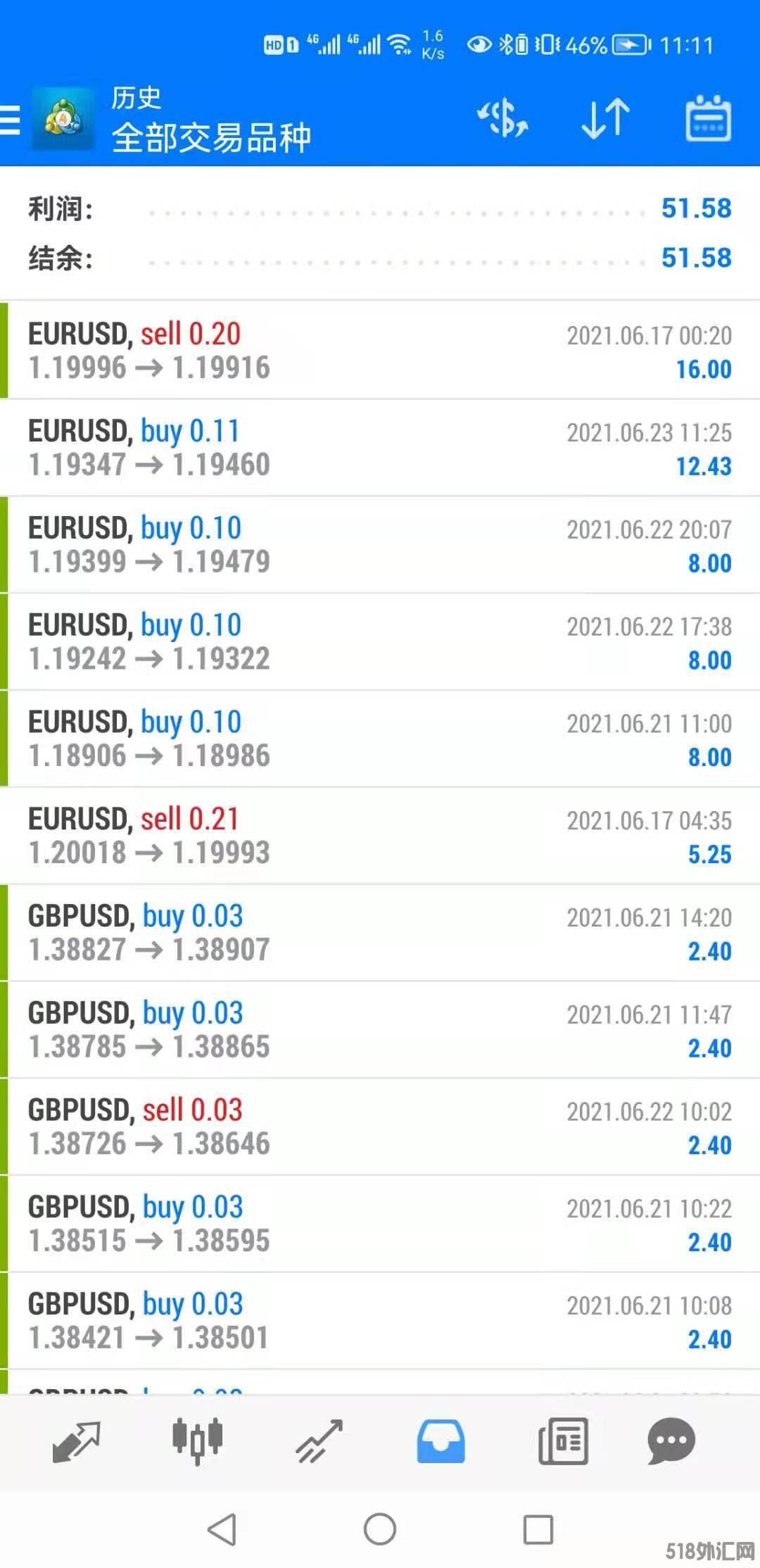Select GBPUSD buy trade opened at 1.38421
The width and height of the screenshot is (760, 1568).
(x=380, y=1322)
